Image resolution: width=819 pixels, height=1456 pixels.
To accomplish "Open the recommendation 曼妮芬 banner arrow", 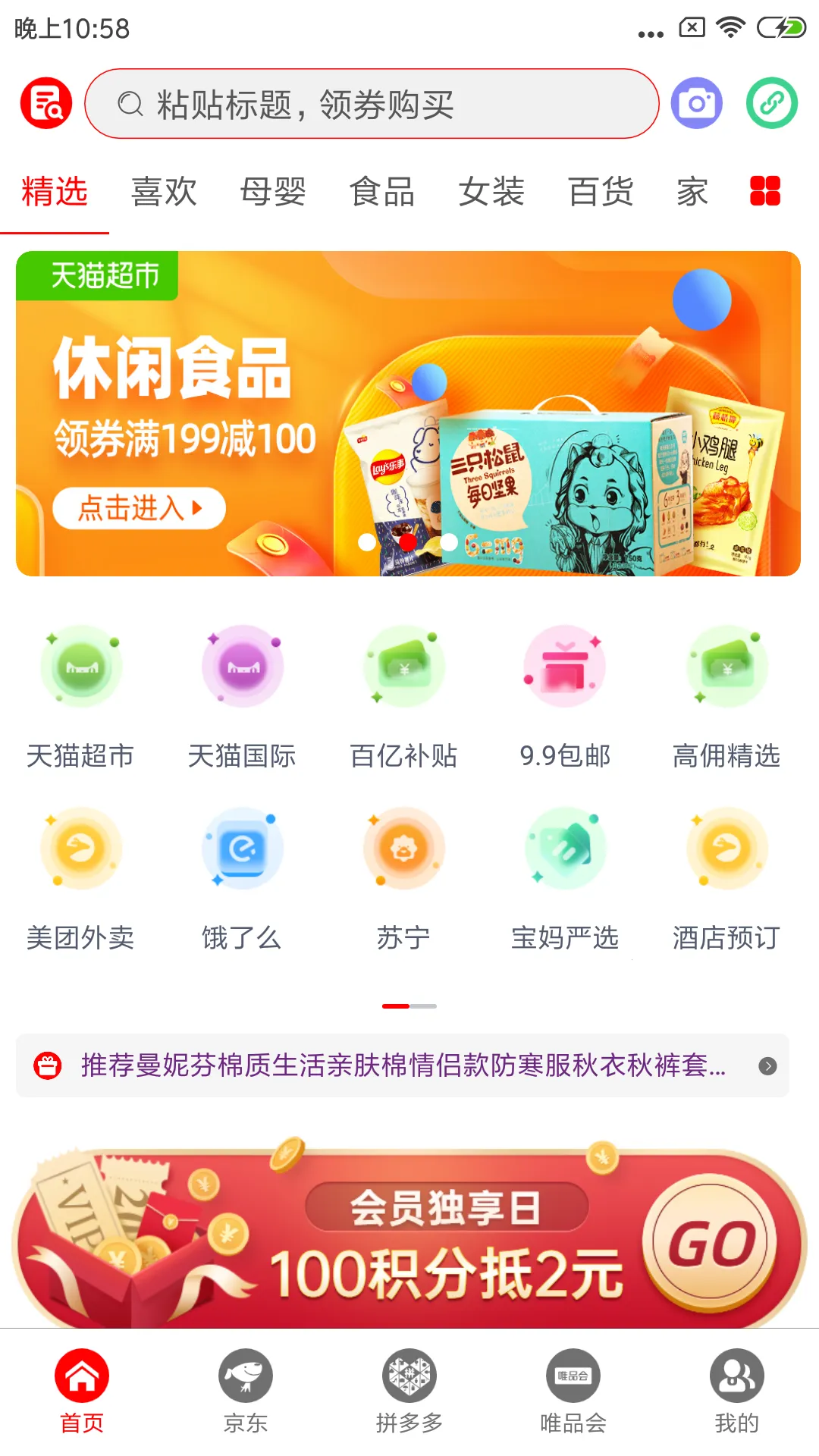I will [766, 1066].
